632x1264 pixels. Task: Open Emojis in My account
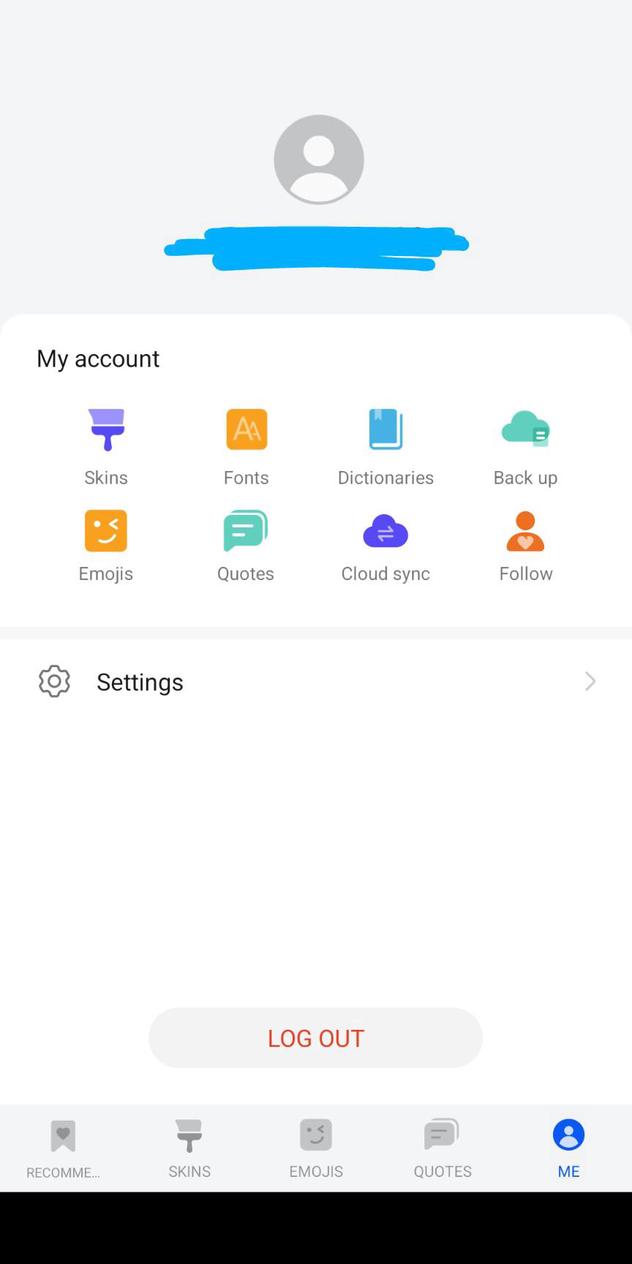pyautogui.click(x=106, y=545)
